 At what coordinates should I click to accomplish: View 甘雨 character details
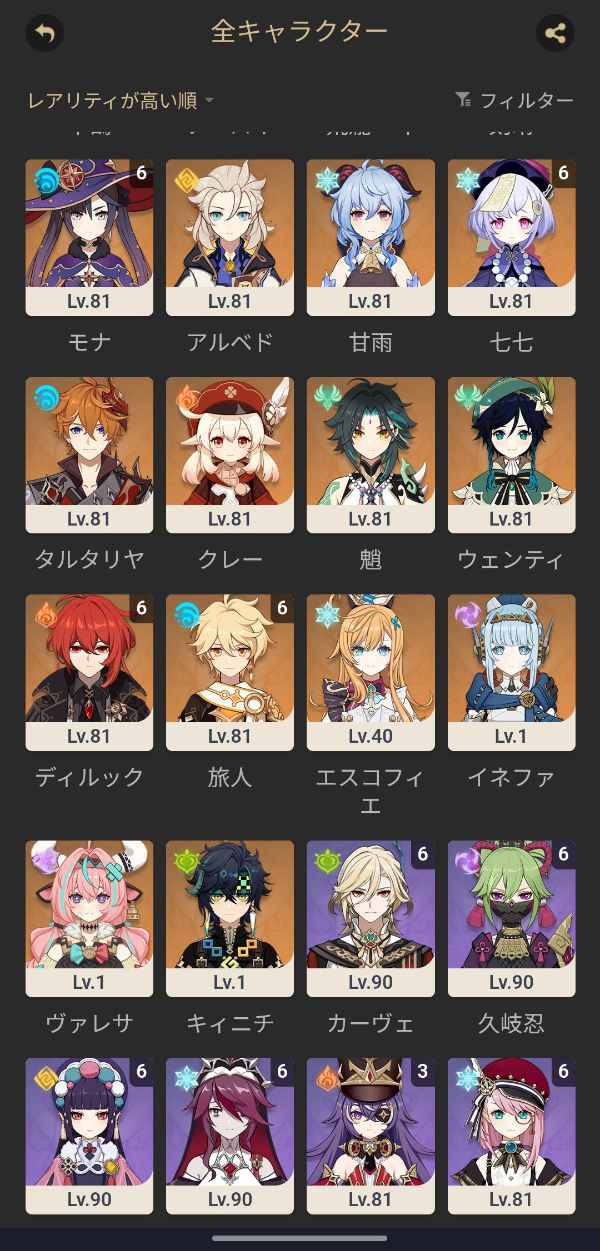tap(371, 238)
